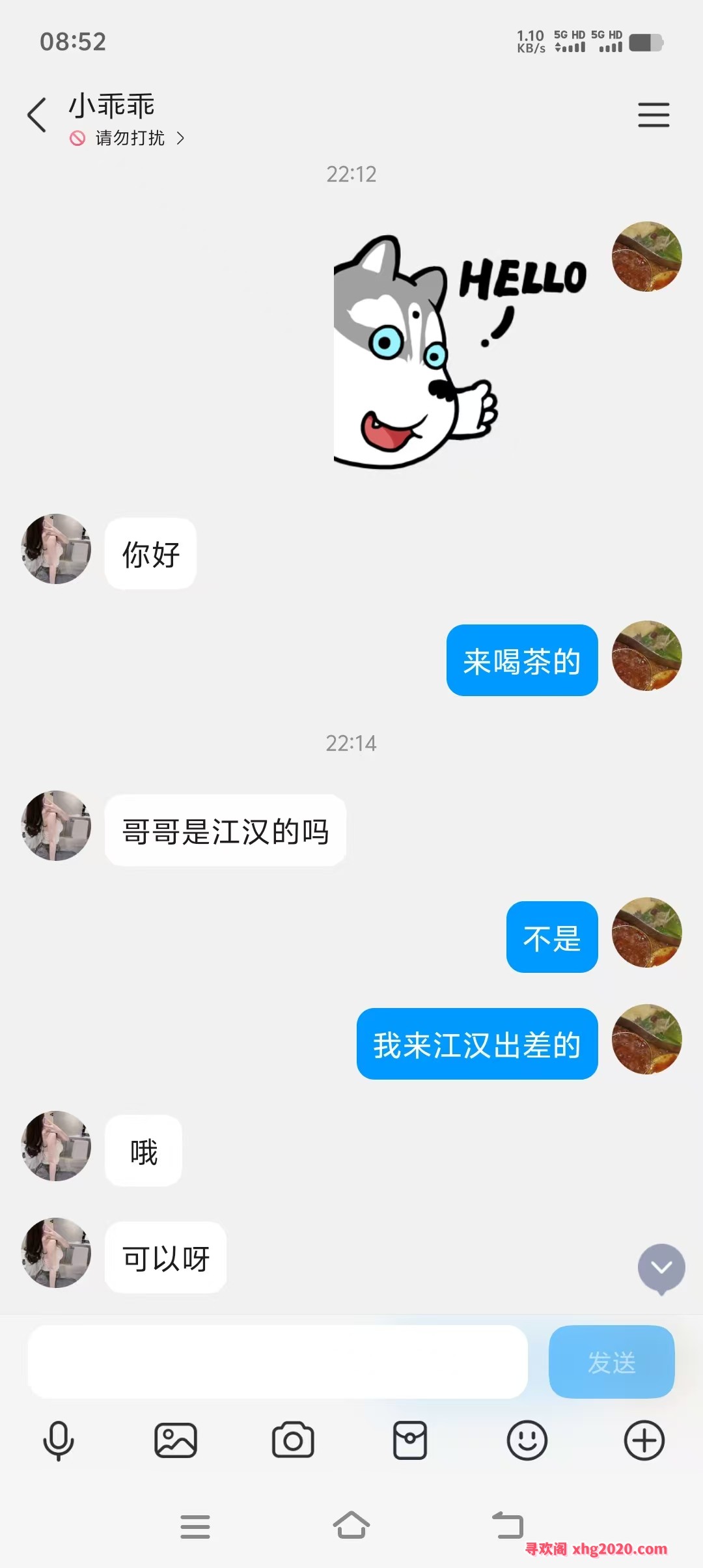703x1568 pixels.
Task: Open the emoji sticker panel
Action: [527, 1440]
